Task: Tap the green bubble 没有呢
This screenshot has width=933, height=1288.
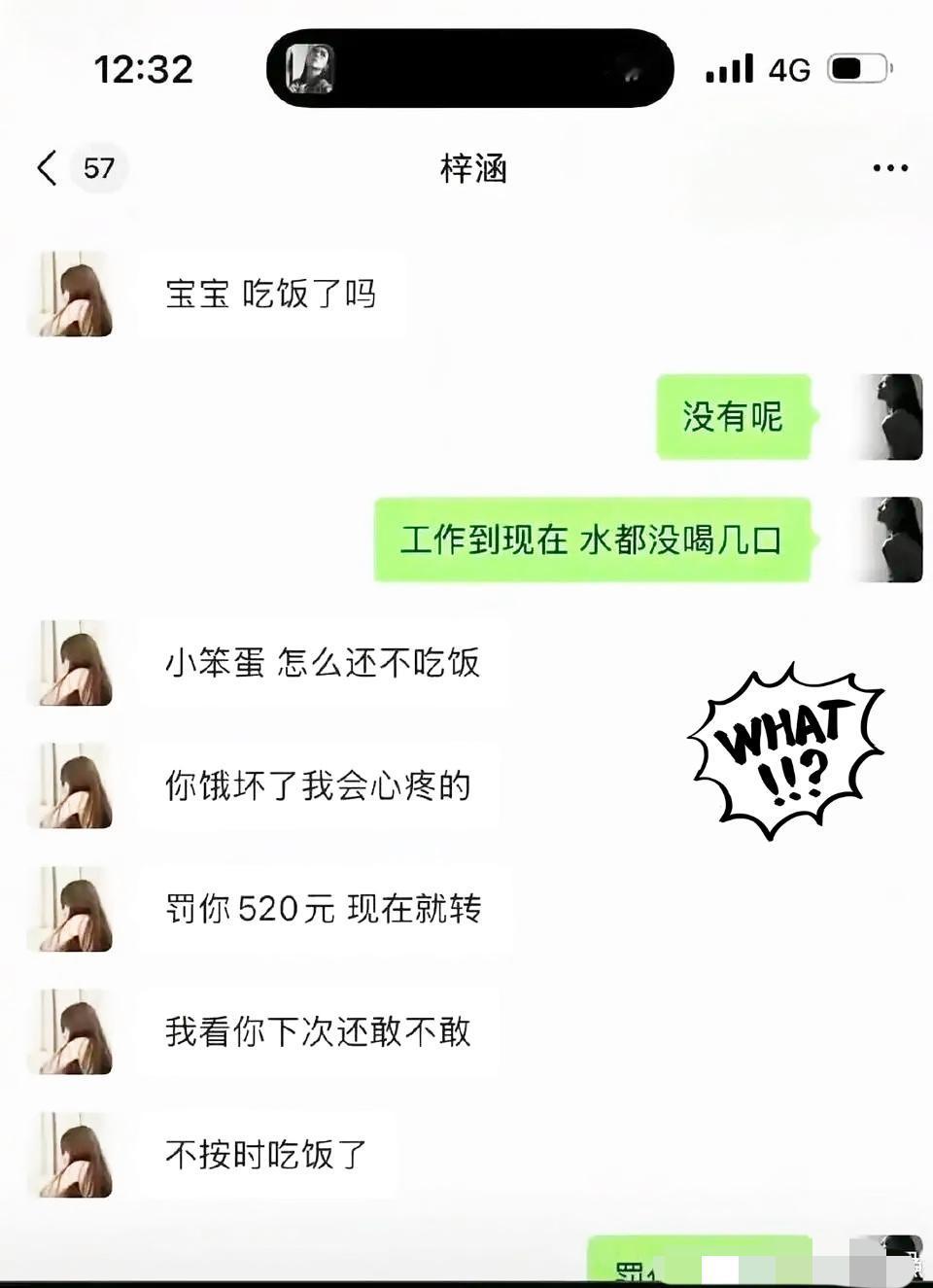Action: click(733, 418)
